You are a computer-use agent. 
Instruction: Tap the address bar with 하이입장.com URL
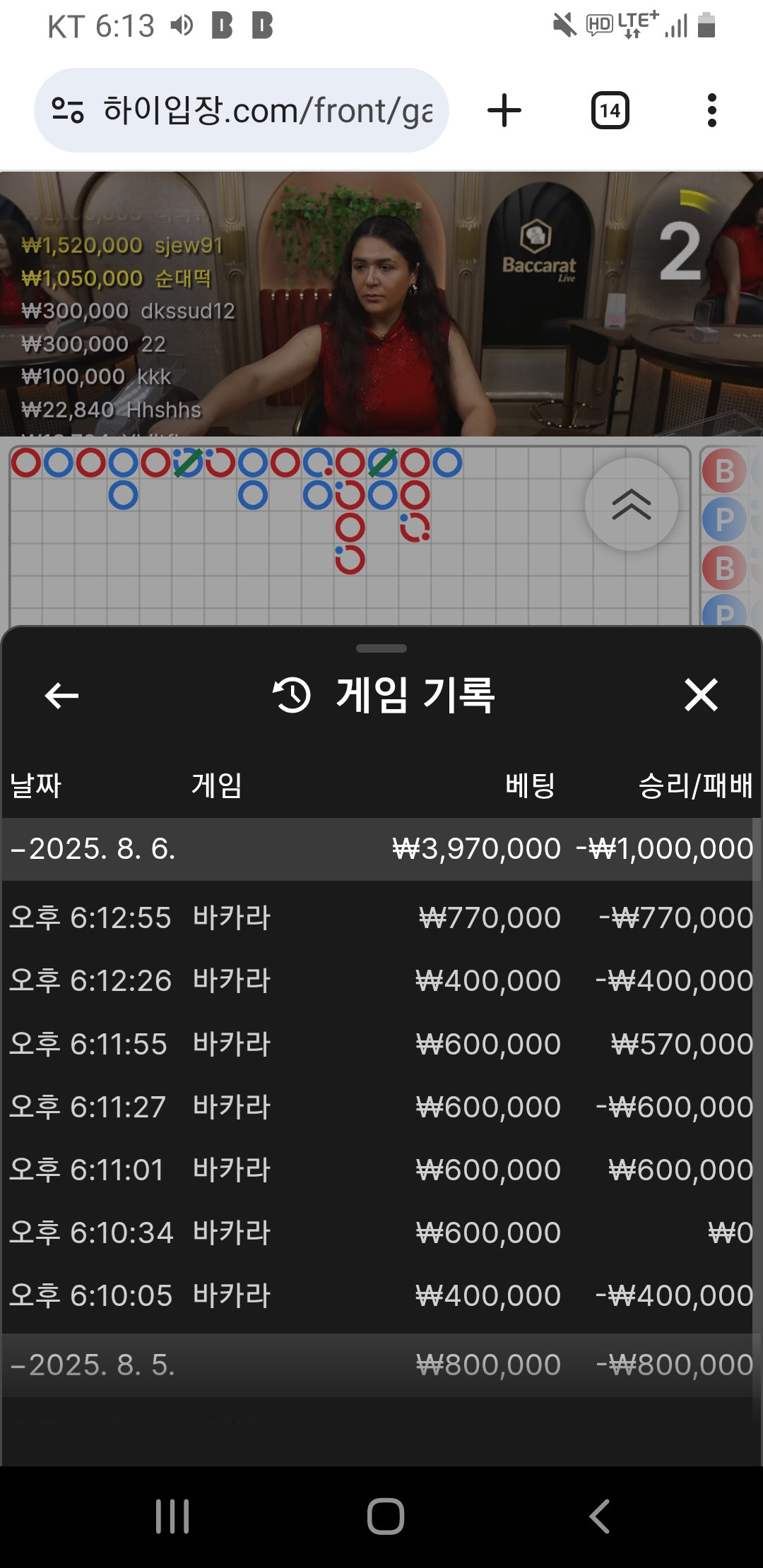pos(242,111)
